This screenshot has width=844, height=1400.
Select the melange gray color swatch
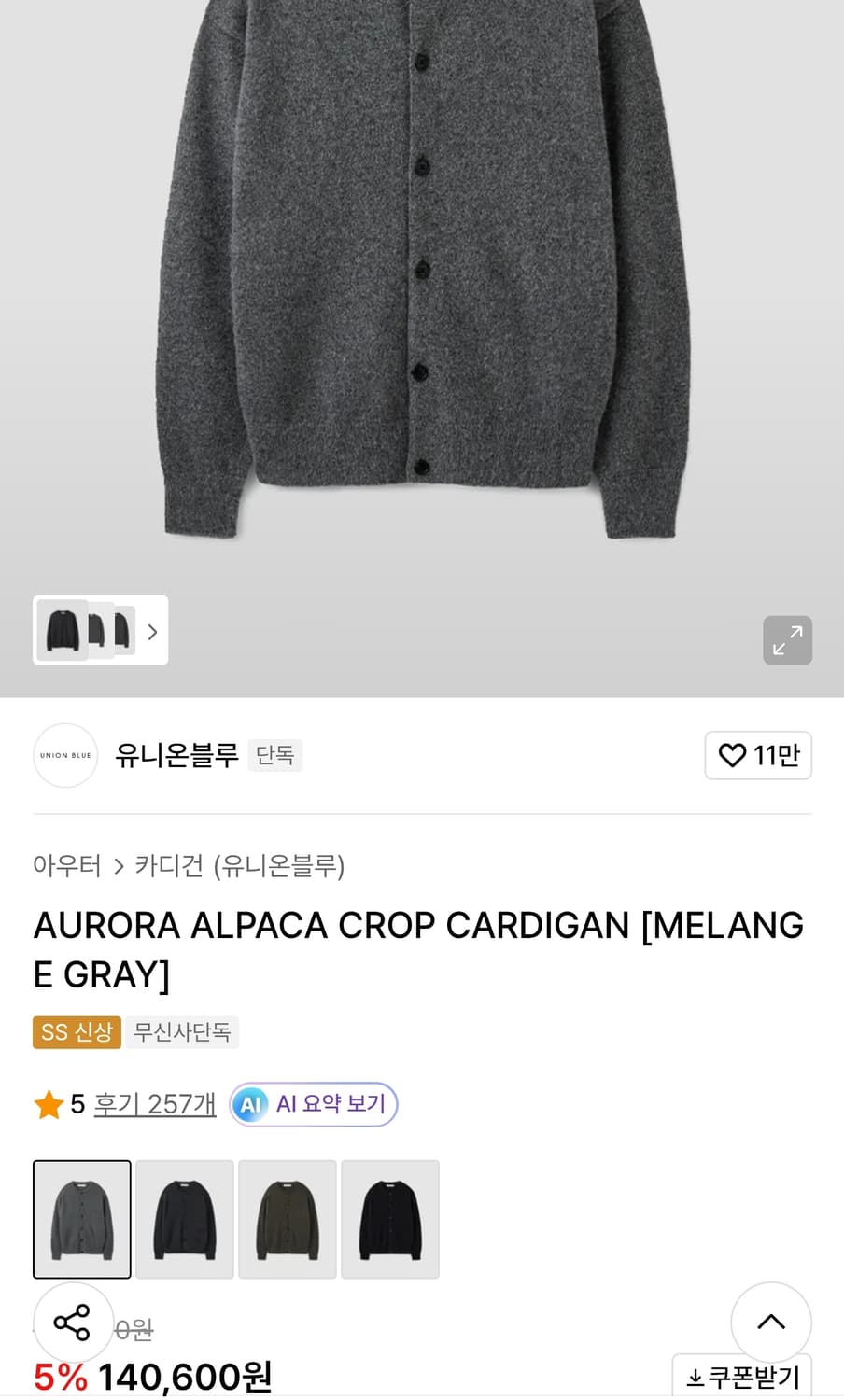pyautogui.click(x=81, y=1219)
